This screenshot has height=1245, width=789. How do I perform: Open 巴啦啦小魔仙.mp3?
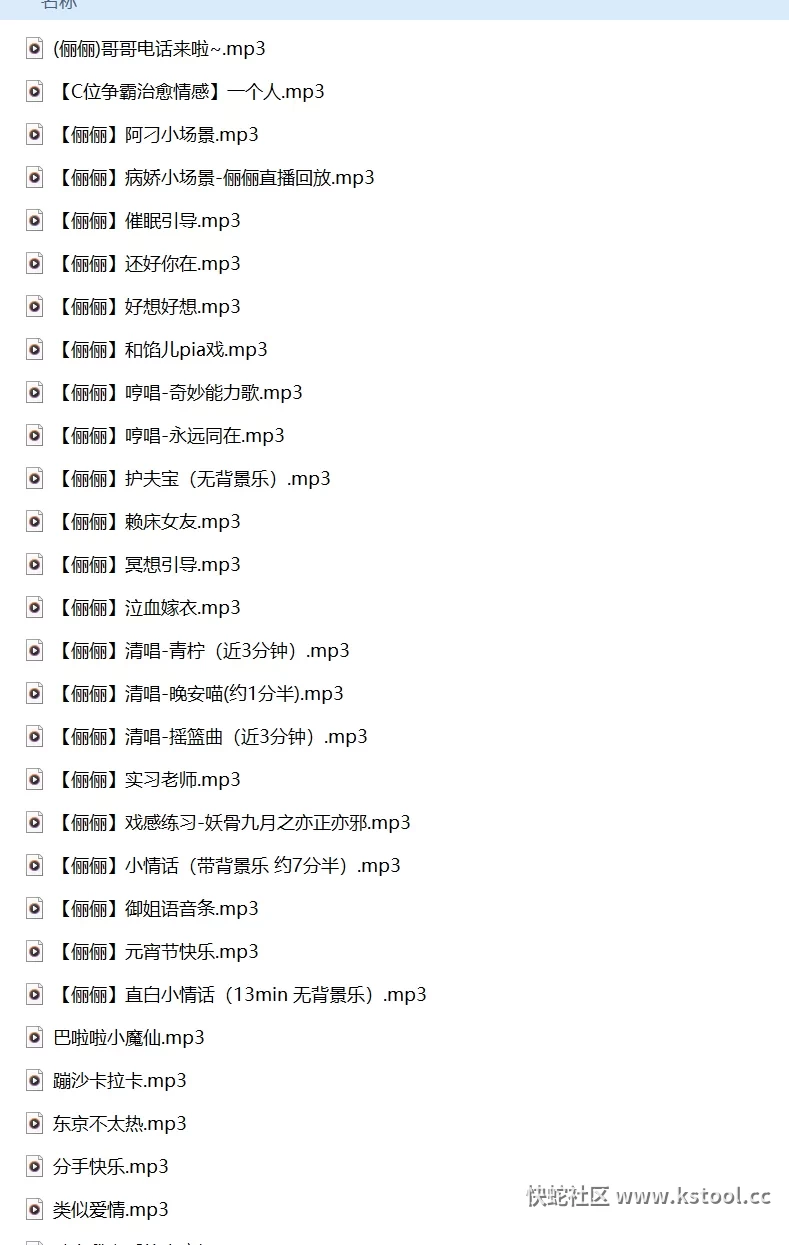pyautogui.click(x=129, y=1037)
